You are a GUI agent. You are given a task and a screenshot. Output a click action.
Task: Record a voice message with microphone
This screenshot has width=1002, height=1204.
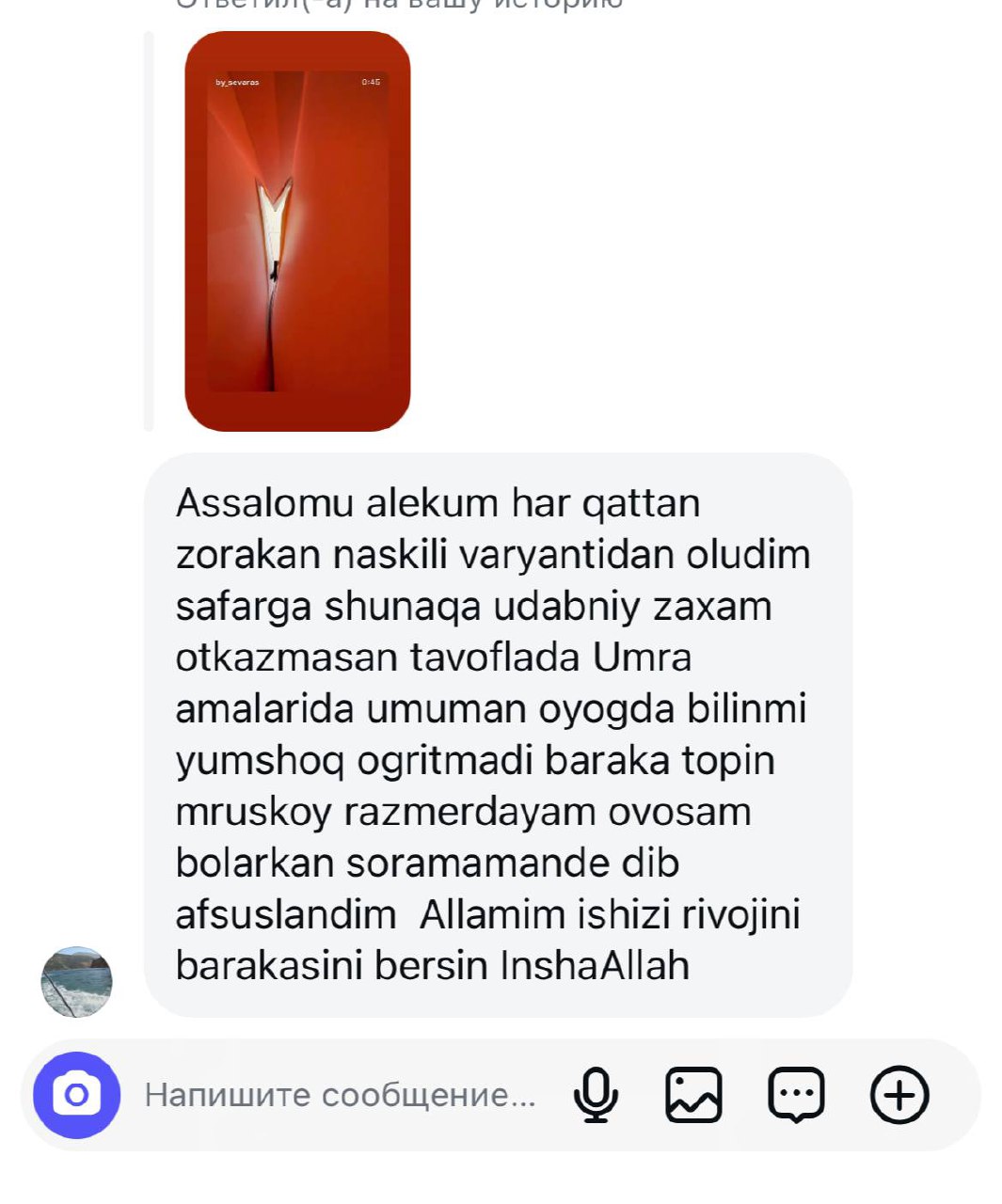coord(596,1095)
